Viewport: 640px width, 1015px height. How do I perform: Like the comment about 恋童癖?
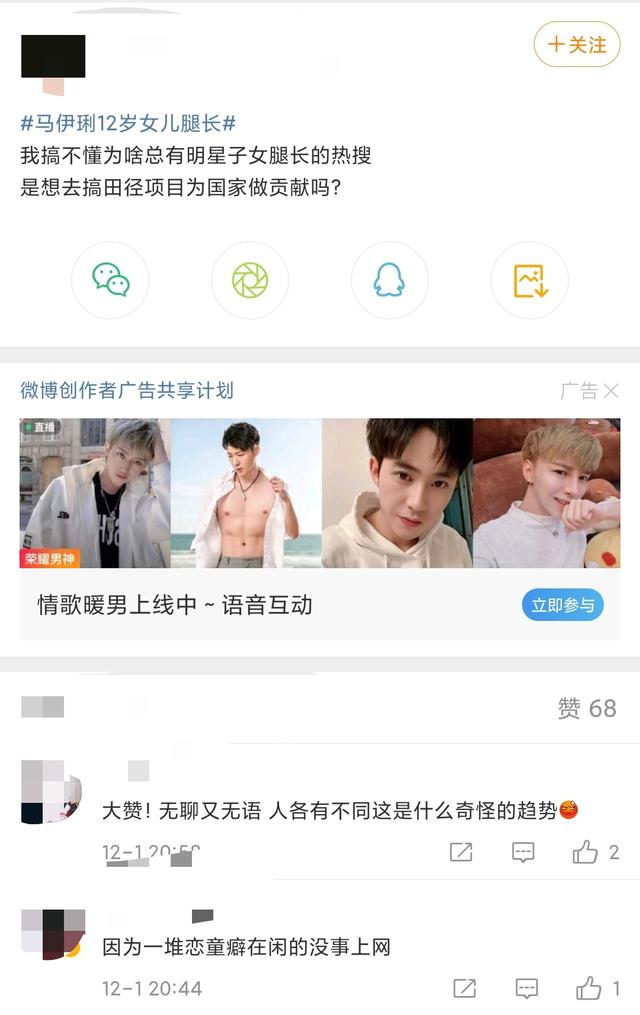click(589, 988)
